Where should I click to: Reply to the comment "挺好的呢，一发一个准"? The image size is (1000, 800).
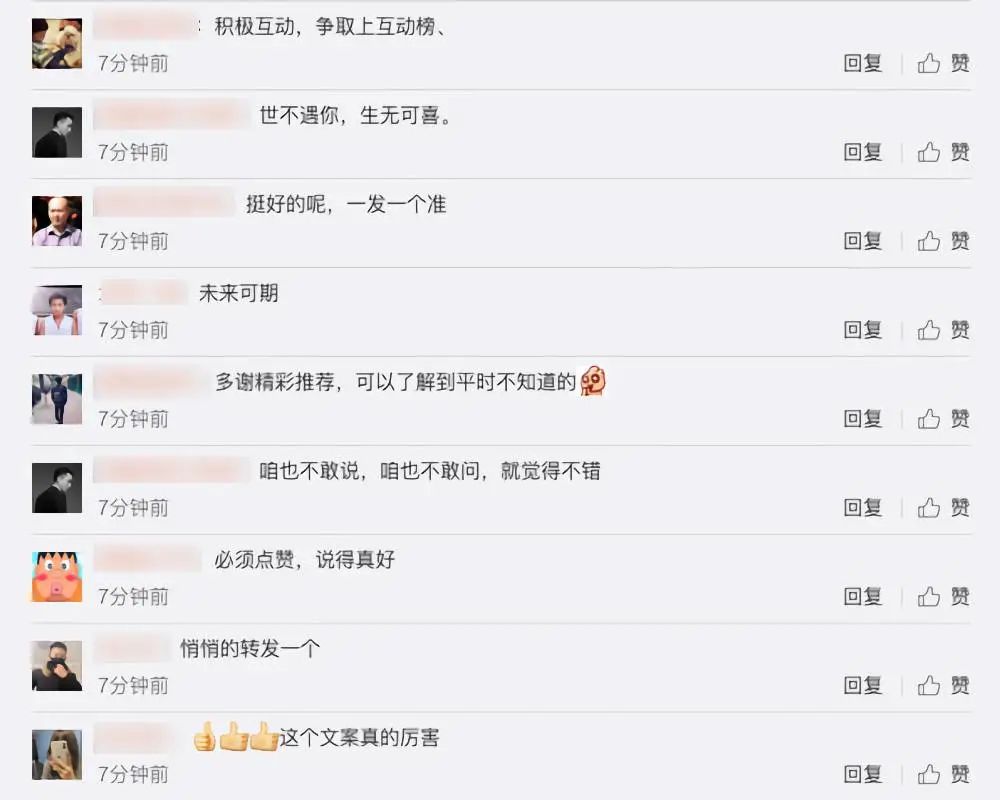[862, 241]
